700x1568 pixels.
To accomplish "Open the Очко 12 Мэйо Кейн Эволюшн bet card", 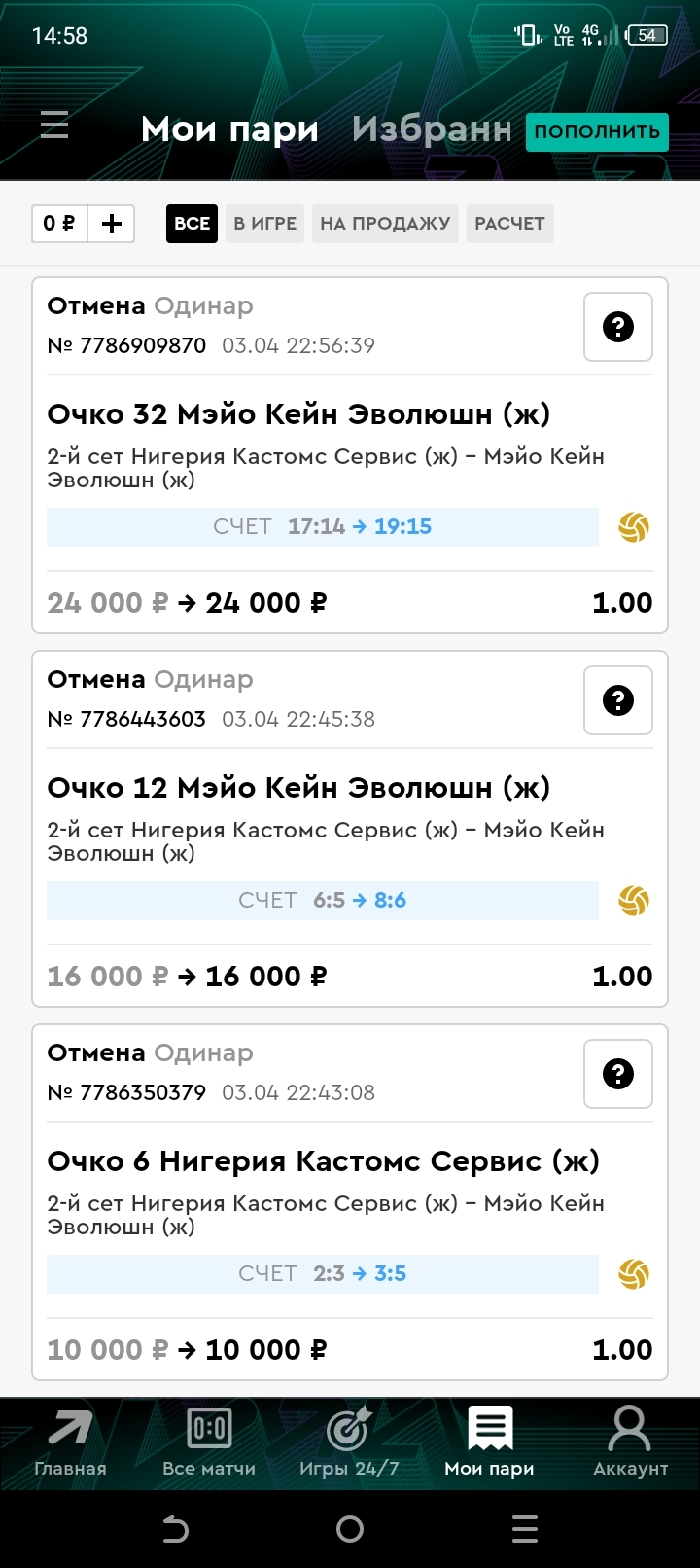I will click(350, 829).
